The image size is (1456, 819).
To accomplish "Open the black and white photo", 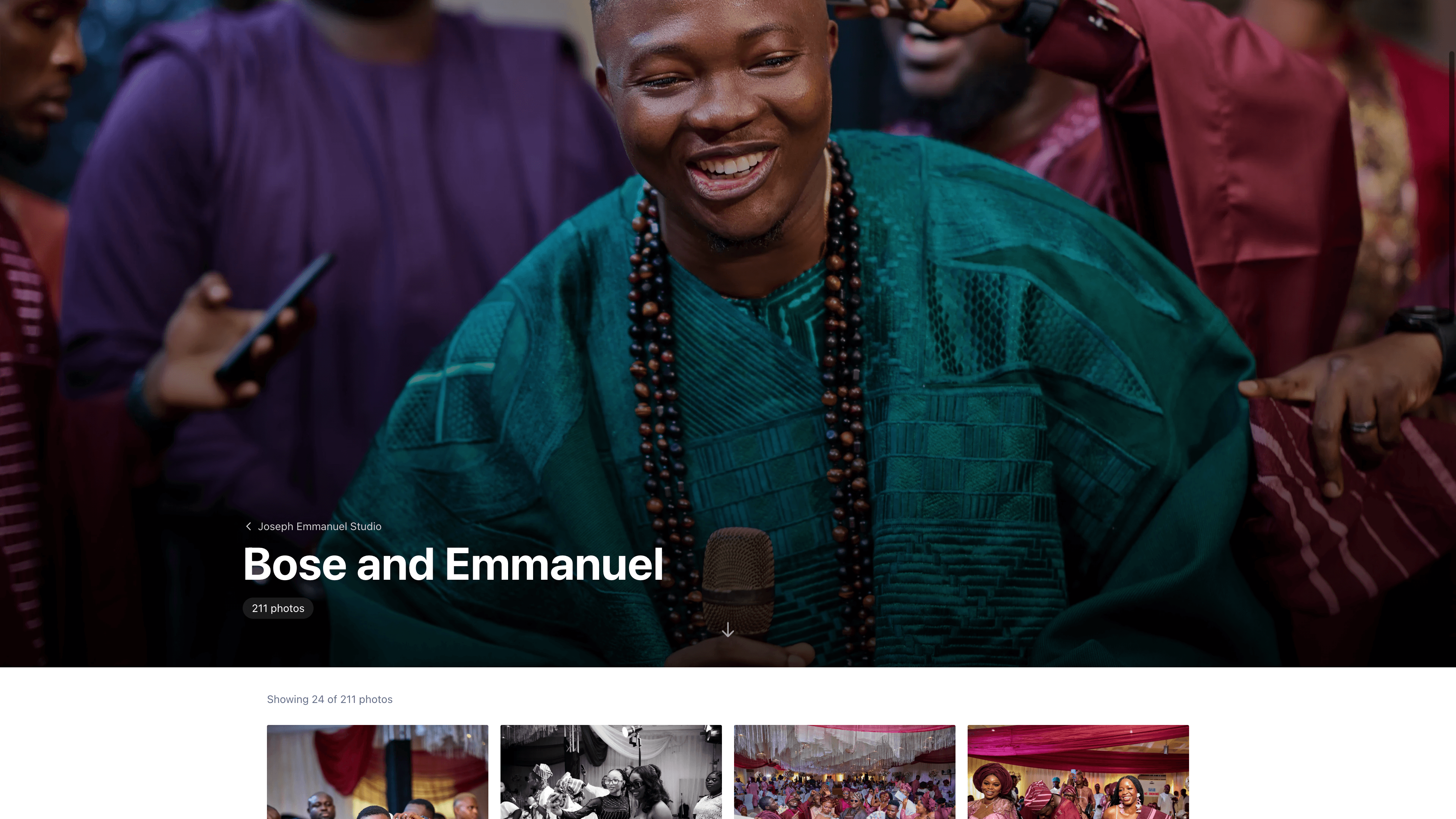I will 610,772.
